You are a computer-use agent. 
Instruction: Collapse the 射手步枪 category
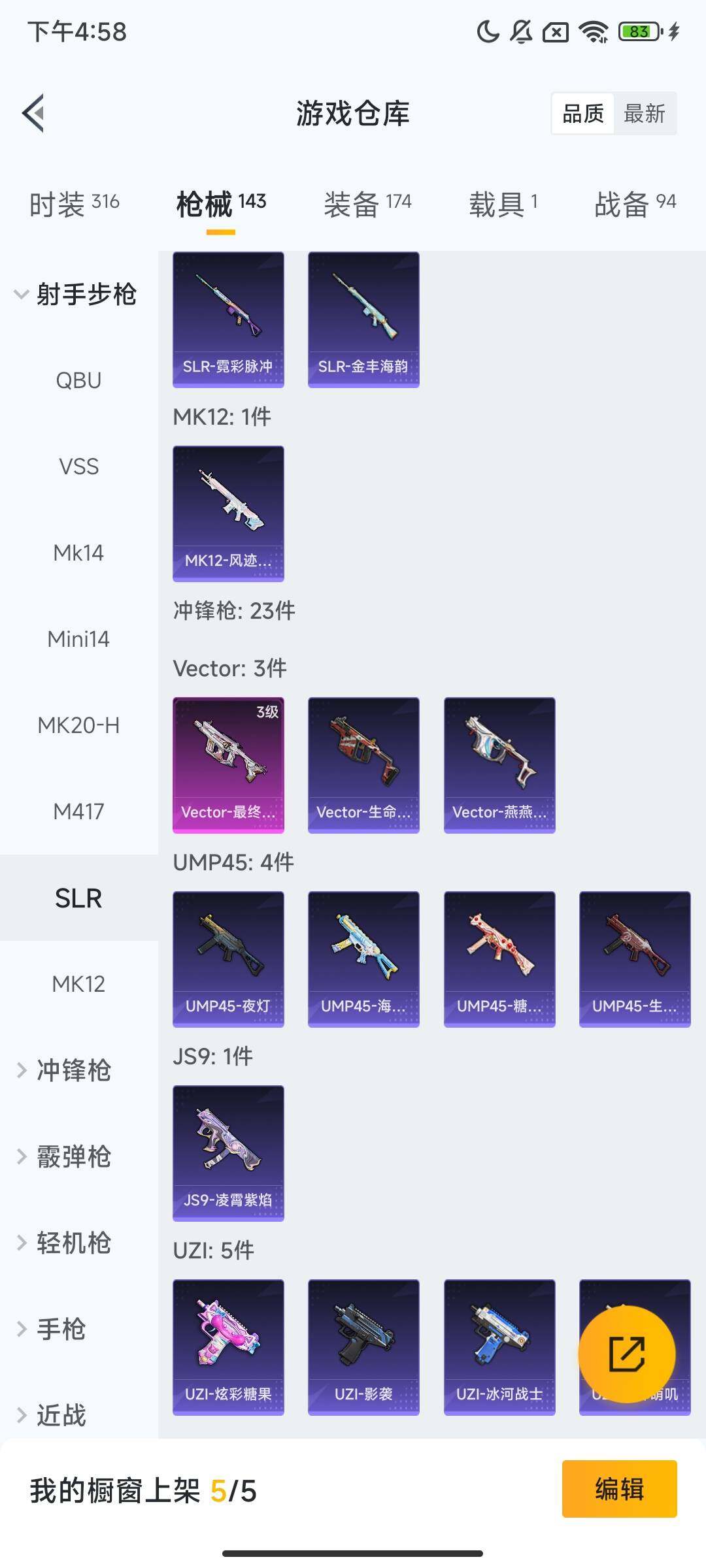[75, 294]
